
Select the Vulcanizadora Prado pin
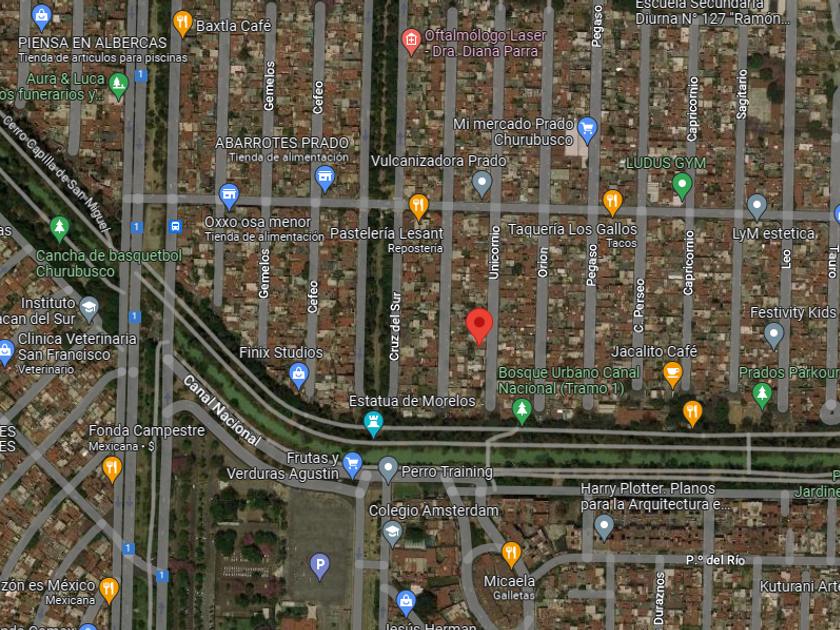point(482,183)
